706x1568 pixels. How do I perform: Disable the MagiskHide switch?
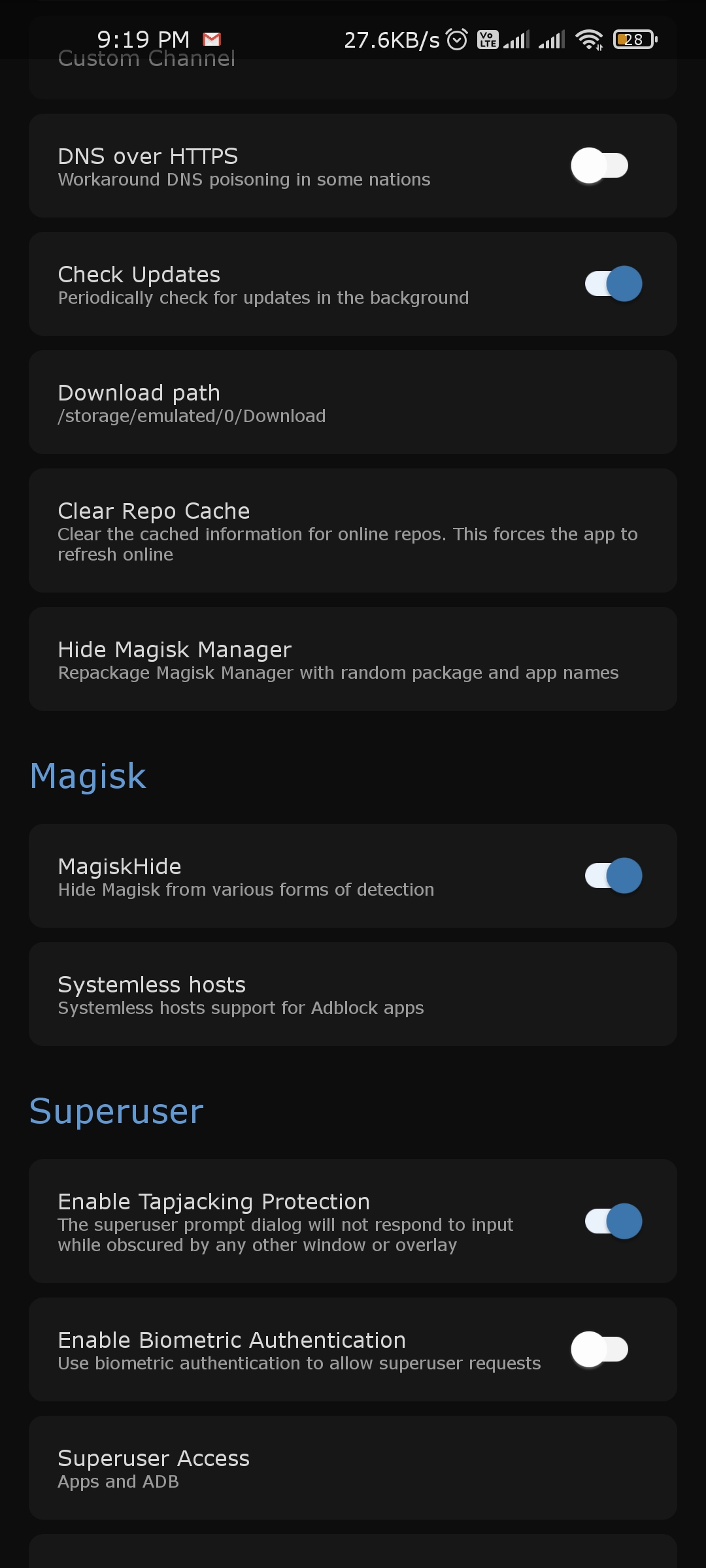(x=613, y=875)
